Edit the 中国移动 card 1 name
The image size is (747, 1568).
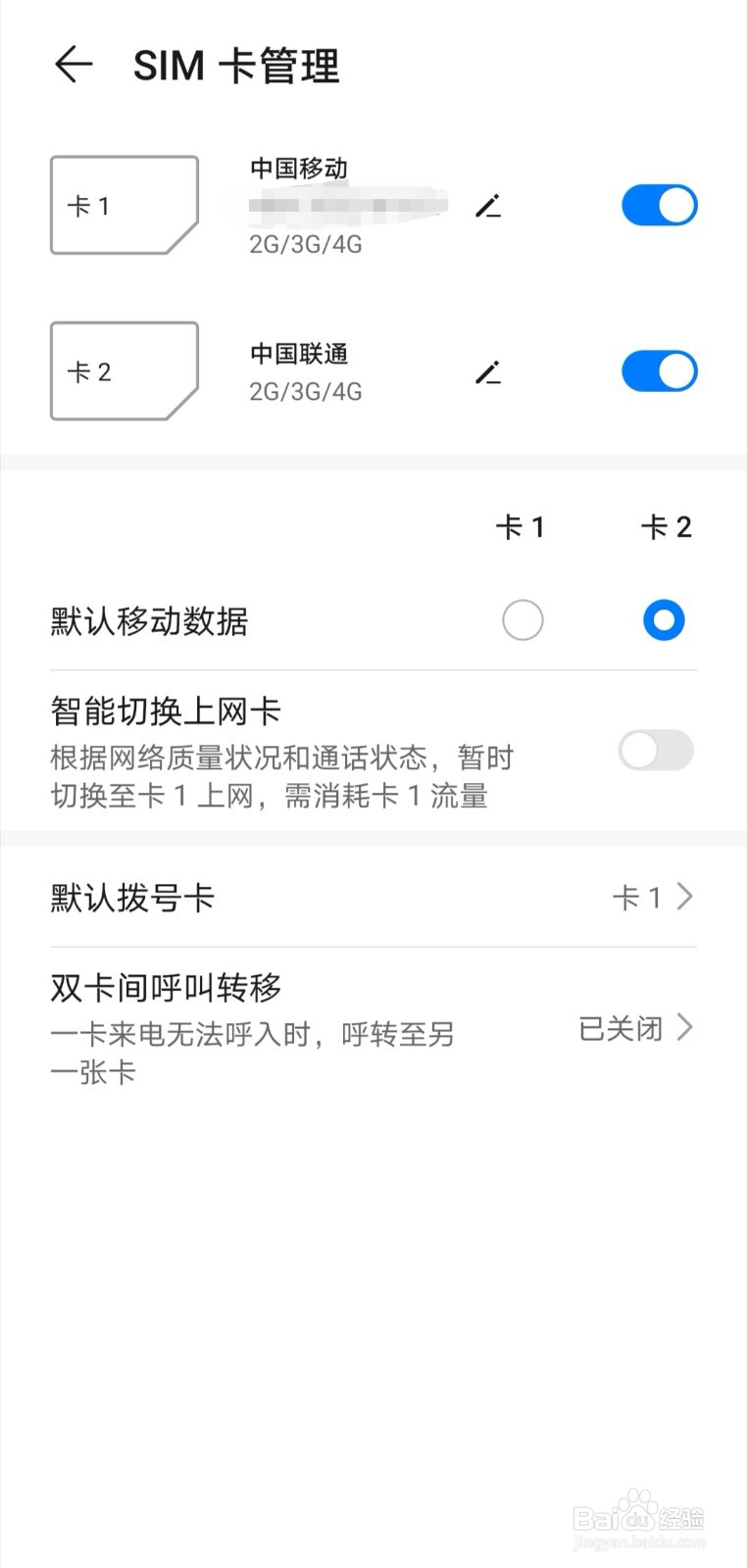click(x=488, y=206)
